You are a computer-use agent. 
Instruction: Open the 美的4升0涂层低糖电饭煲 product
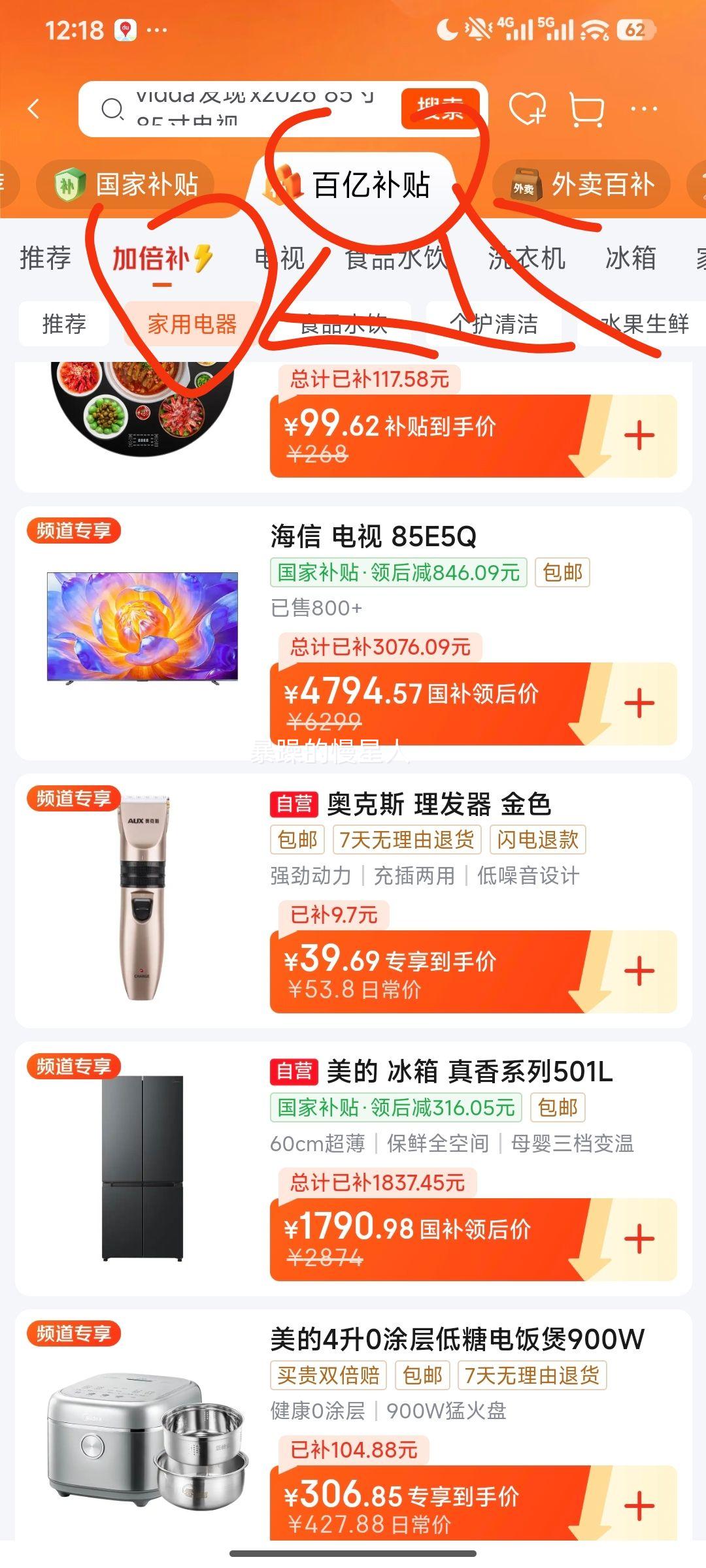(458, 1340)
